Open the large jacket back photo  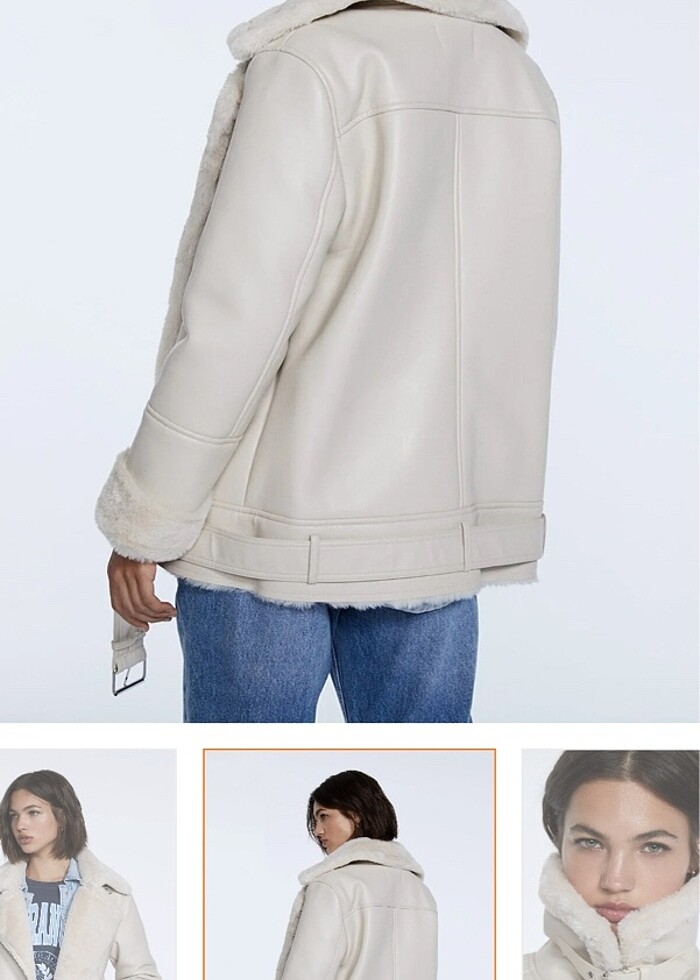[350, 360]
